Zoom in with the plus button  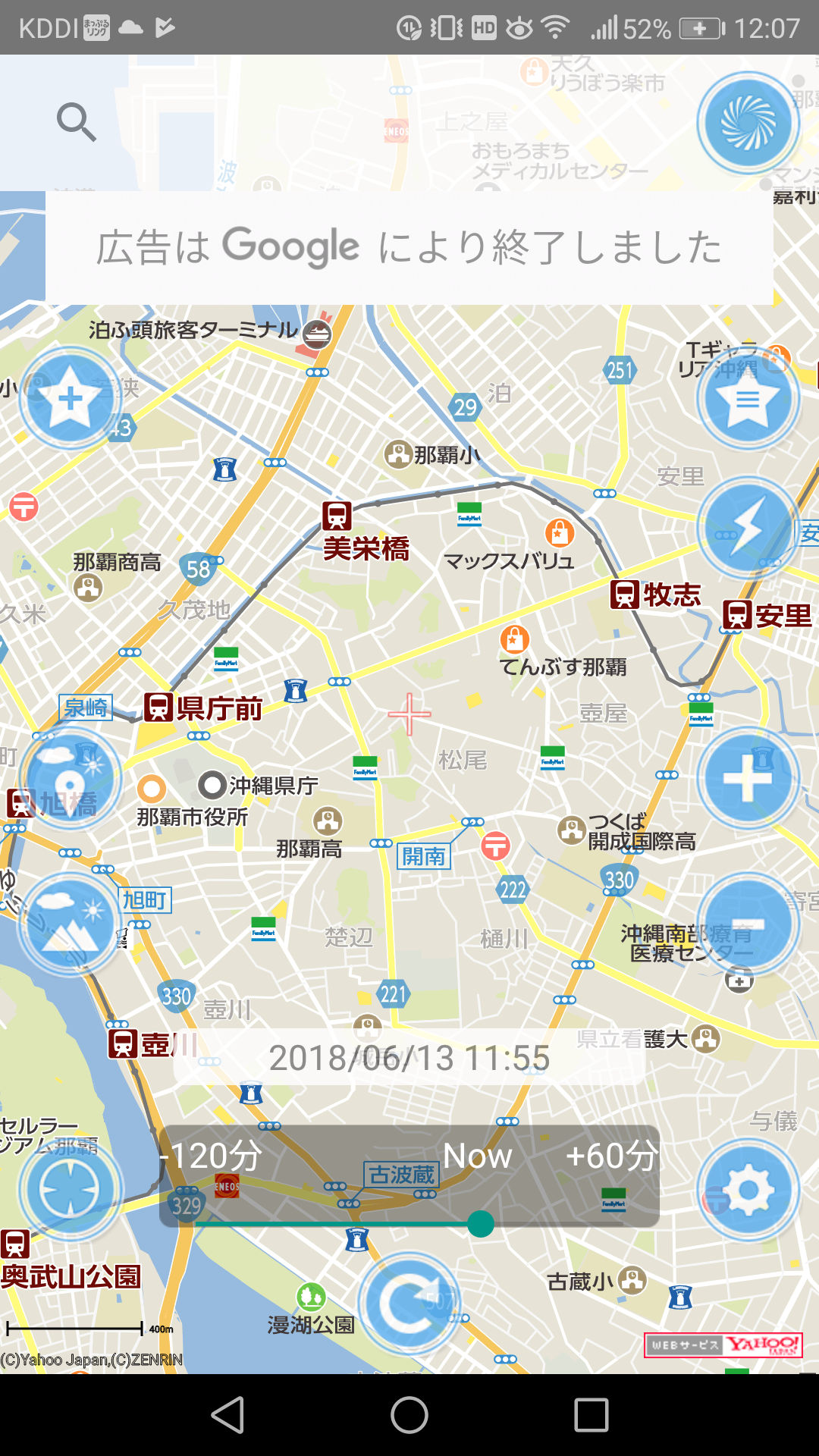(x=748, y=778)
